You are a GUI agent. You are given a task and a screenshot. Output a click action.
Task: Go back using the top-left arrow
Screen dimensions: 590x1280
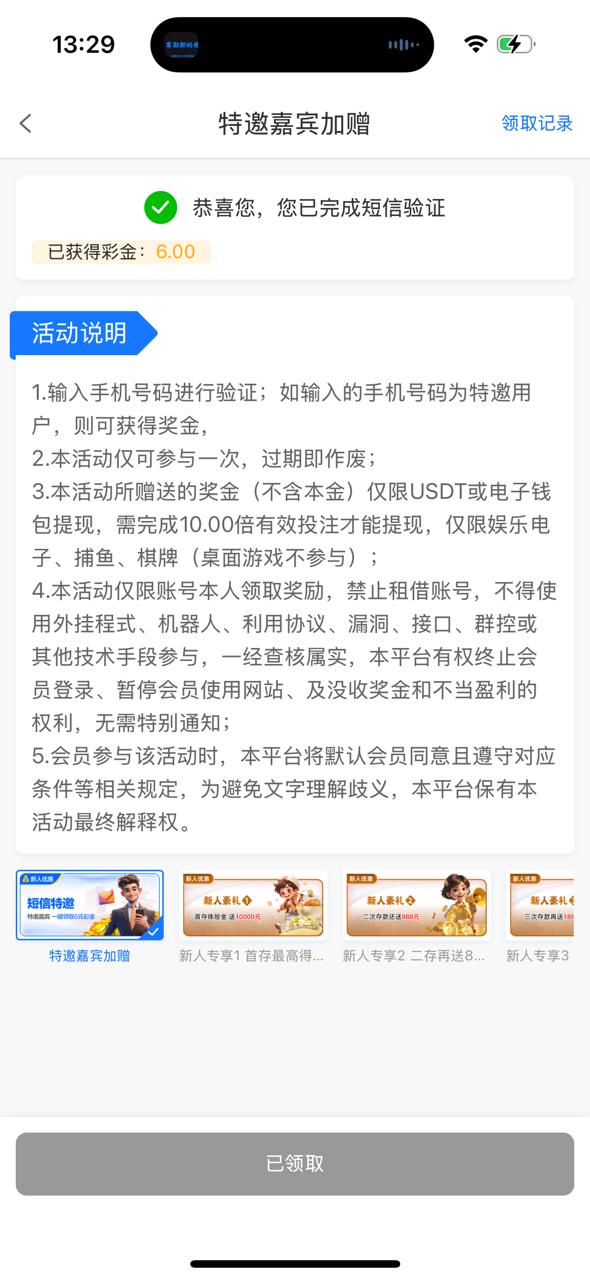pyautogui.click(x=26, y=123)
